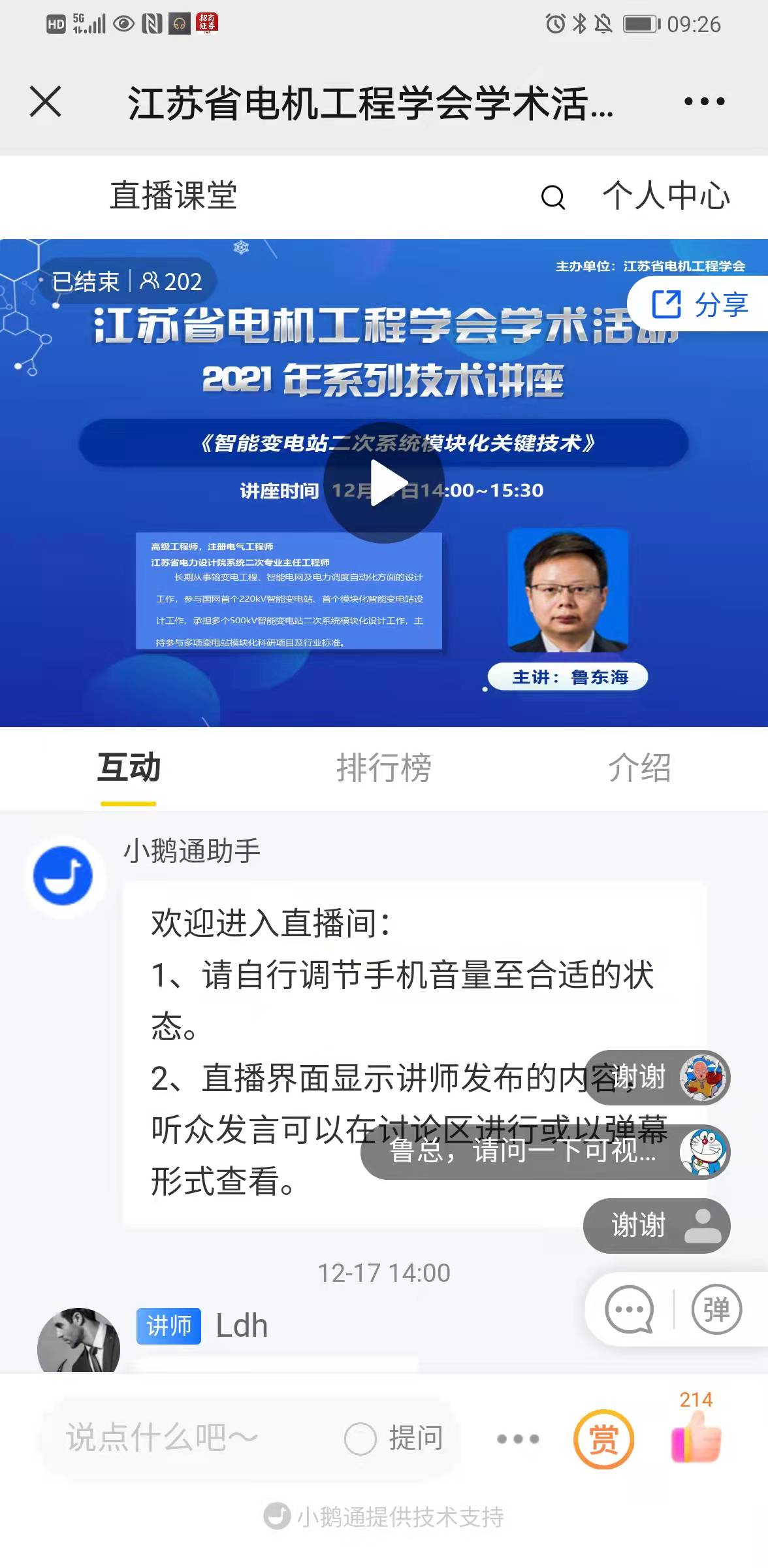Open 直播课堂 home

click(x=173, y=196)
